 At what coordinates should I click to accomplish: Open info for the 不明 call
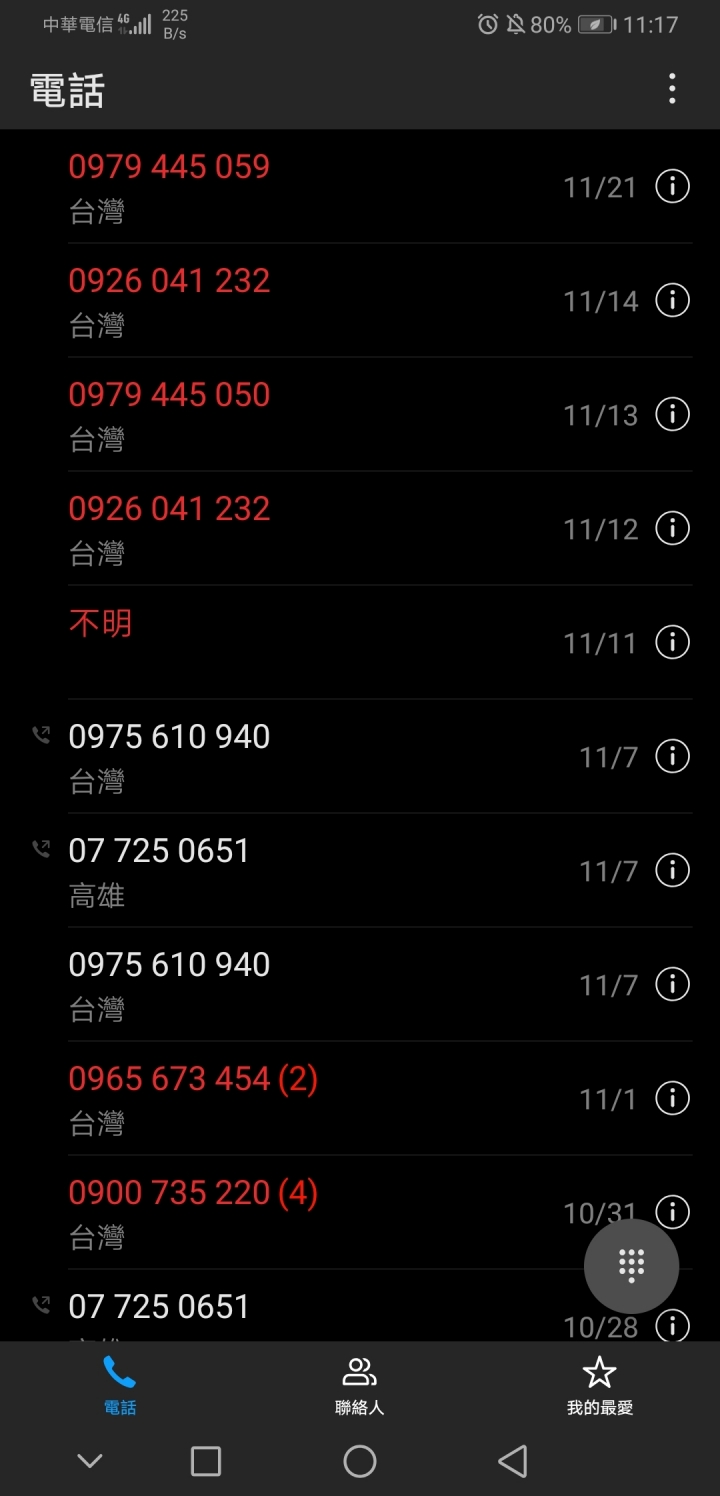tap(672, 642)
